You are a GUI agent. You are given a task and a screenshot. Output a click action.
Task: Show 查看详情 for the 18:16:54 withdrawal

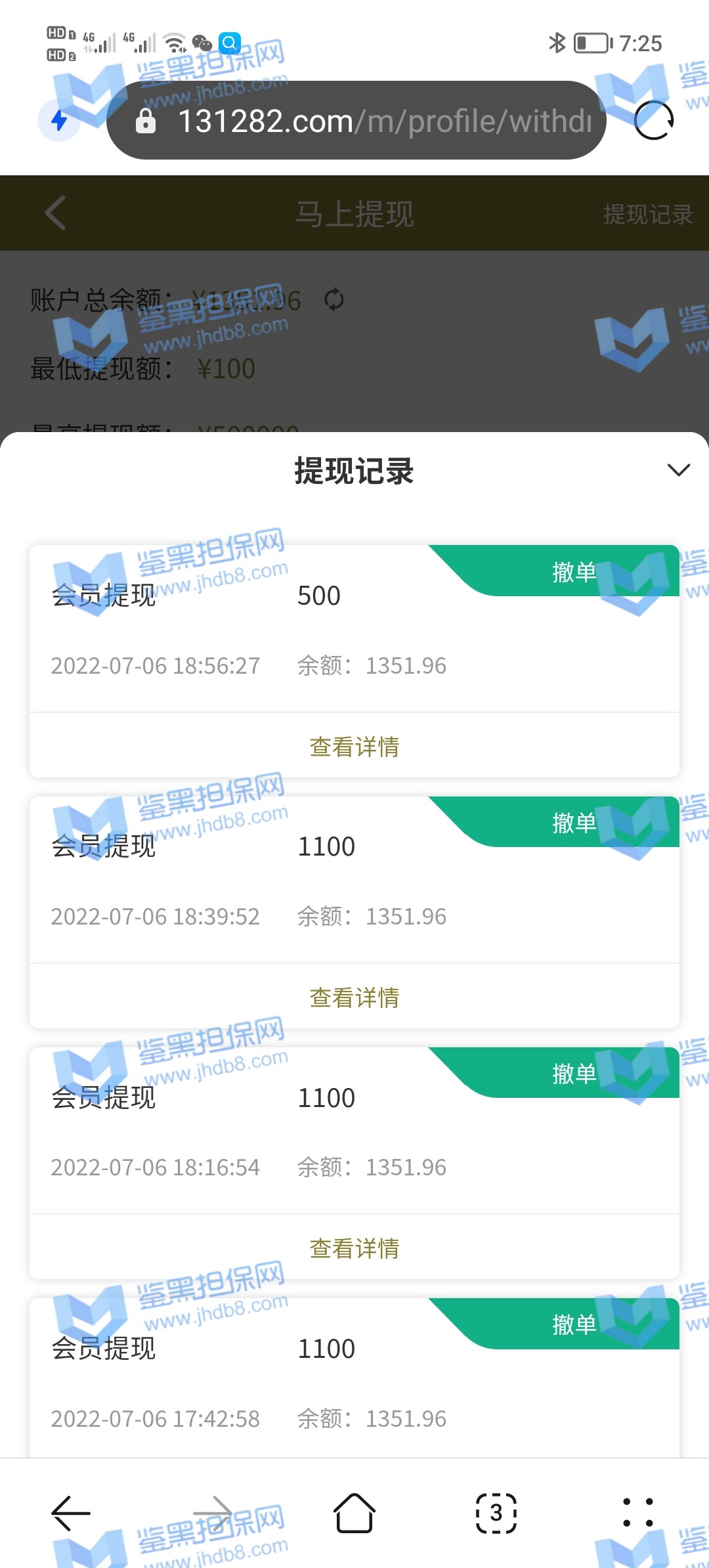tap(354, 1248)
